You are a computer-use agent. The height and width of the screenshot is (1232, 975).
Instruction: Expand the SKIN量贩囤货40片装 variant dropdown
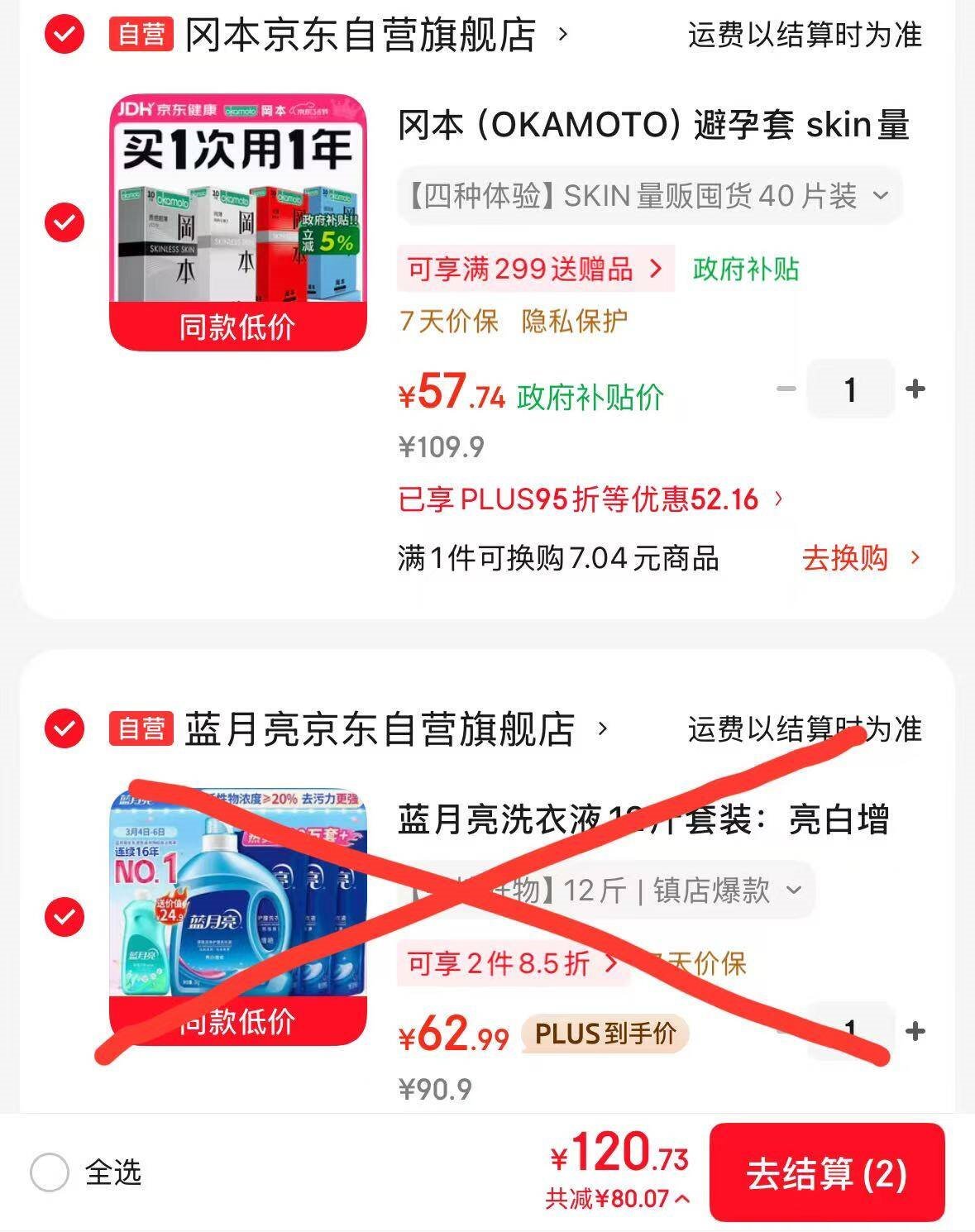pyautogui.click(x=649, y=197)
